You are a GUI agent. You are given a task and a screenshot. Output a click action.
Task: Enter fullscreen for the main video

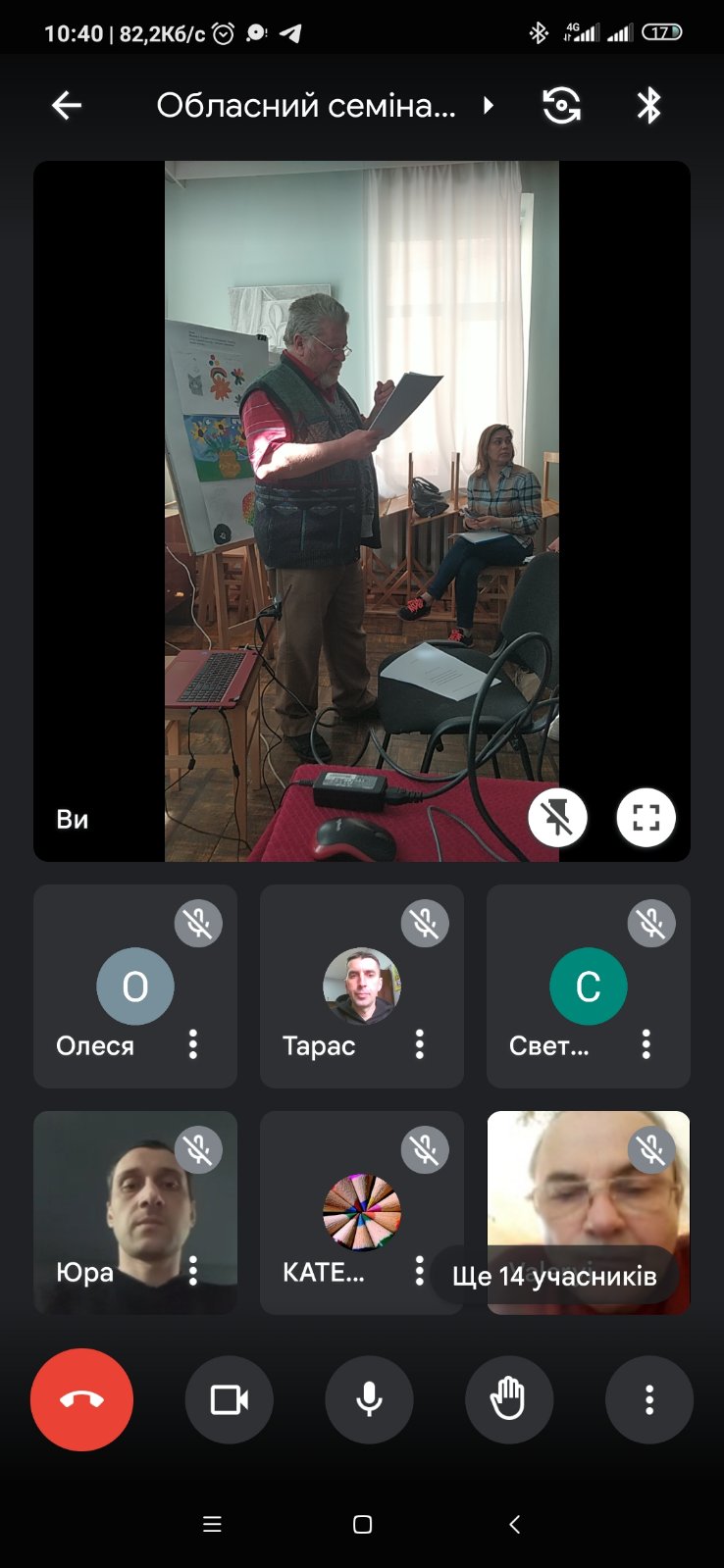pos(646,817)
